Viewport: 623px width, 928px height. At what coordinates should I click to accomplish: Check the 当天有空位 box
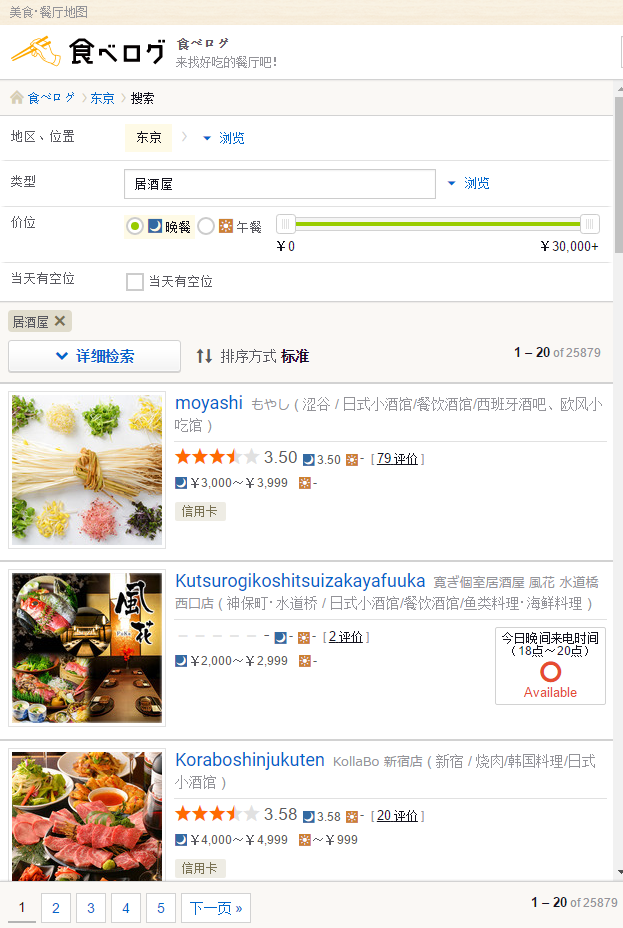(x=135, y=282)
